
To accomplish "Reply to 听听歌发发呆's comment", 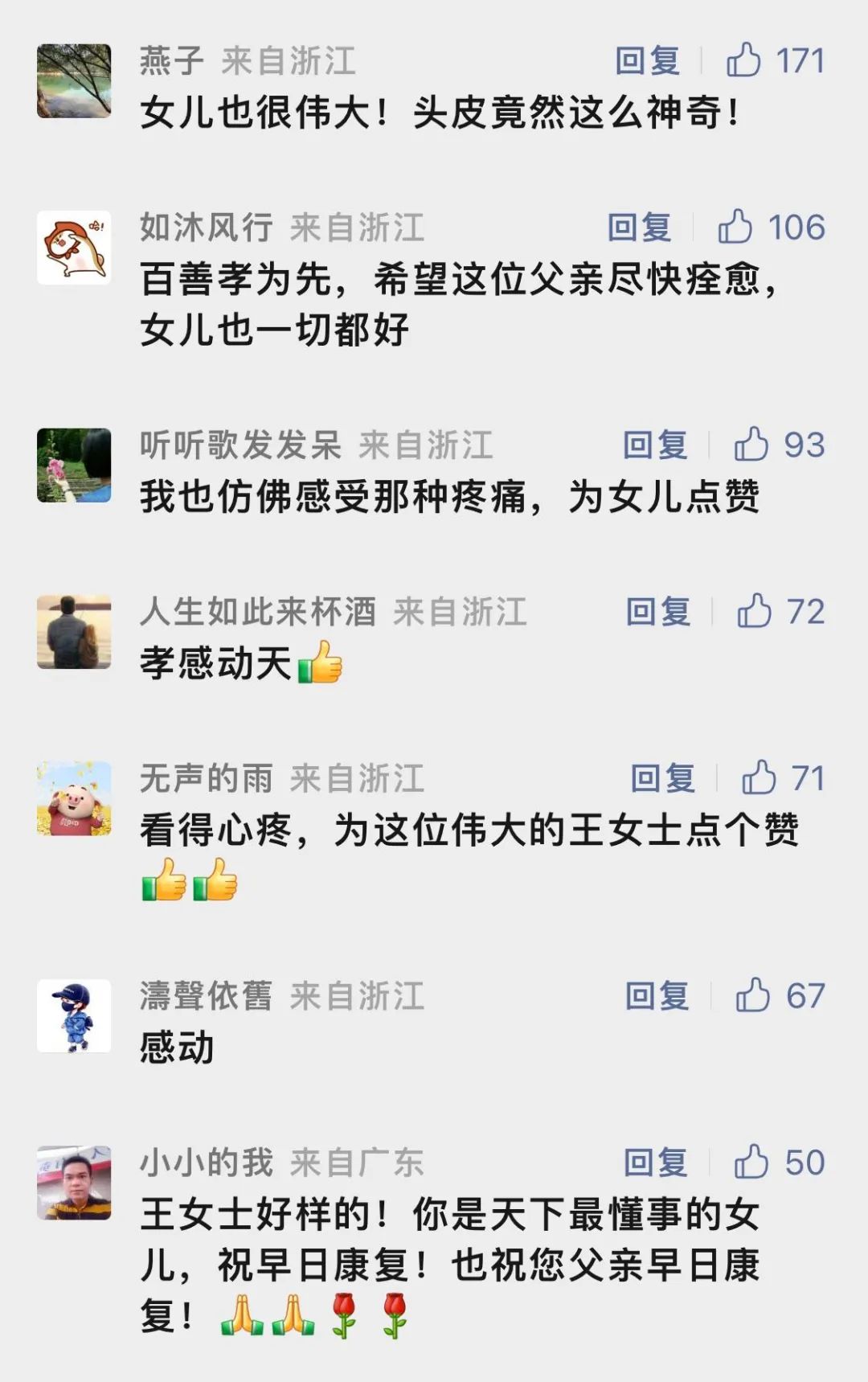I will pyautogui.click(x=655, y=445).
